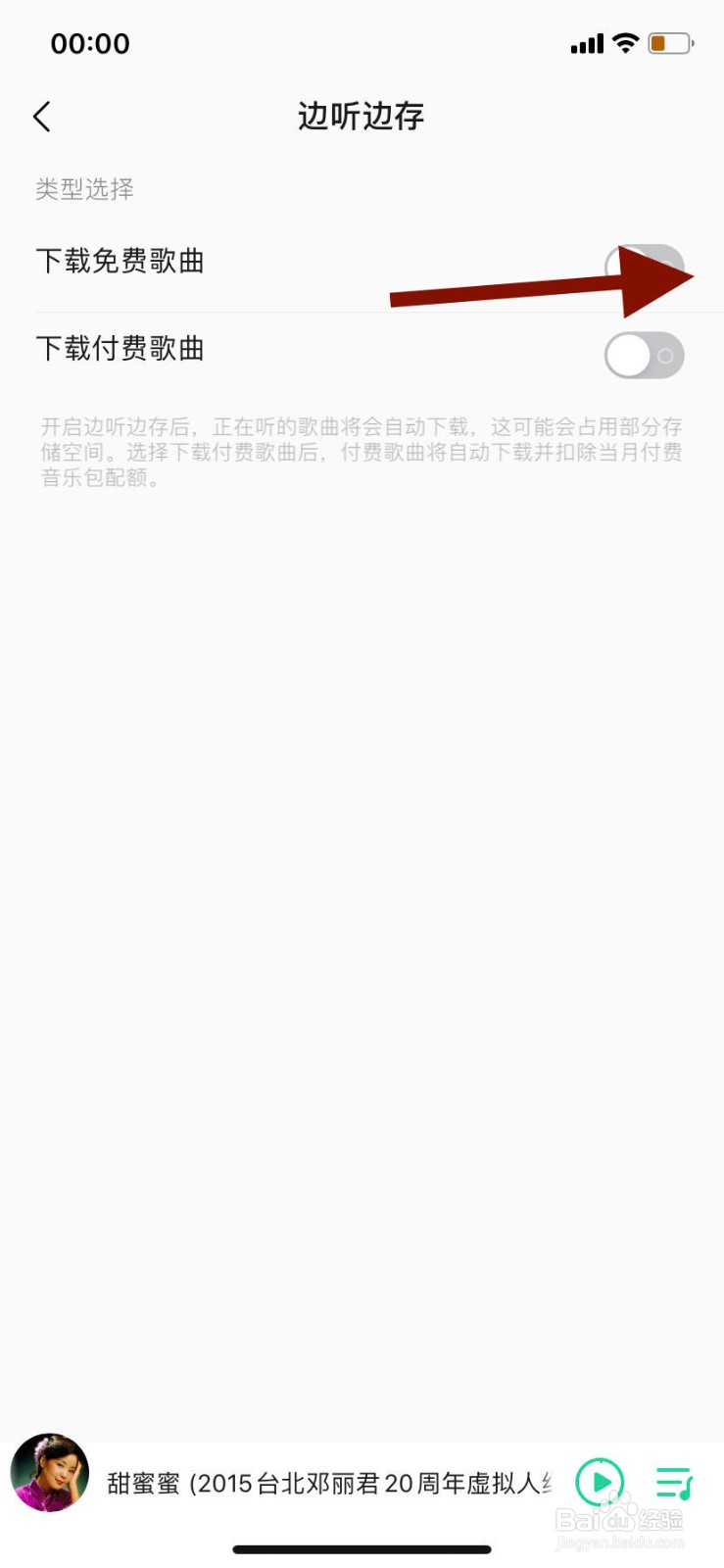Screen dimensions: 724x1568
Task: Tap the status bar clock showing 00:00
Action: (91, 42)
